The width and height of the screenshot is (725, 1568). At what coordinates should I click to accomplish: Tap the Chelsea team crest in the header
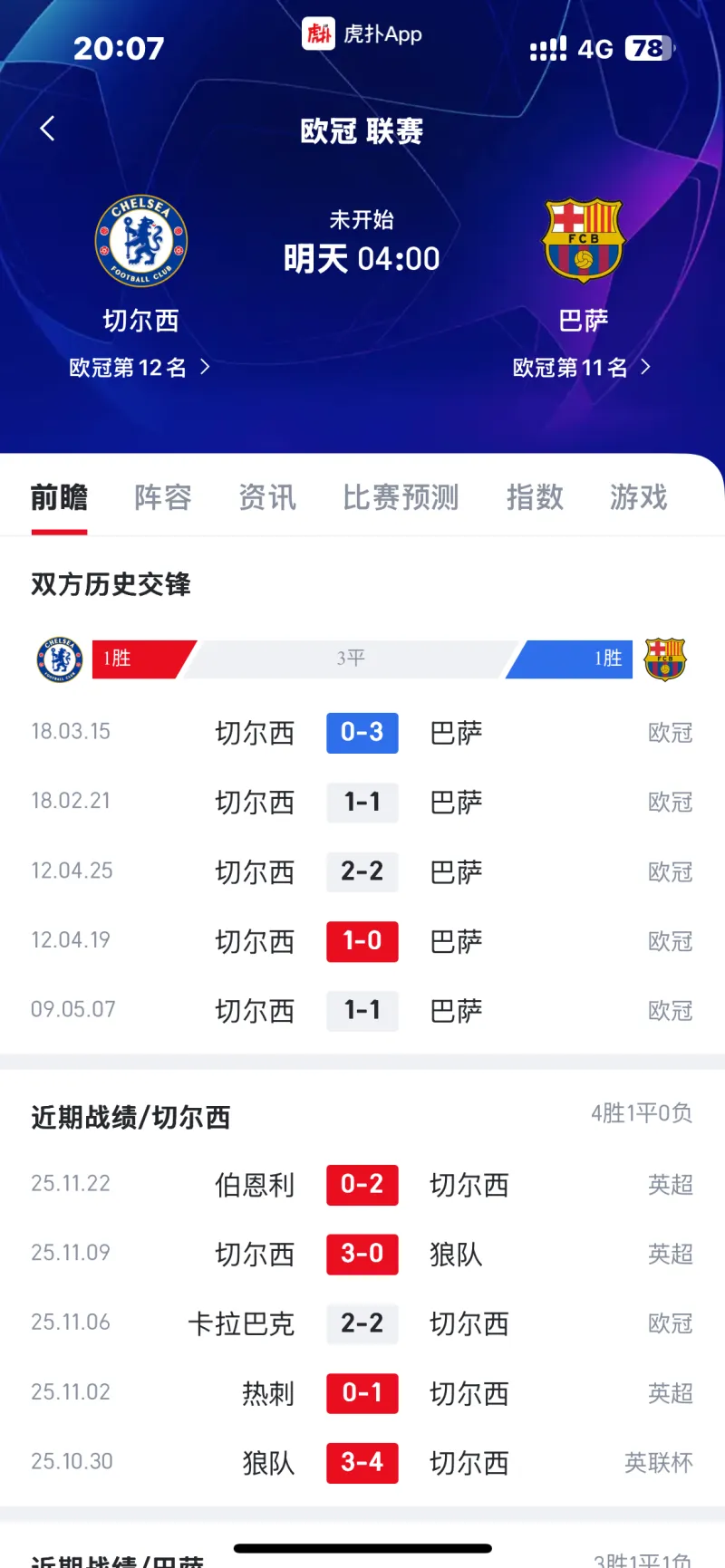(x=141, y=241)
